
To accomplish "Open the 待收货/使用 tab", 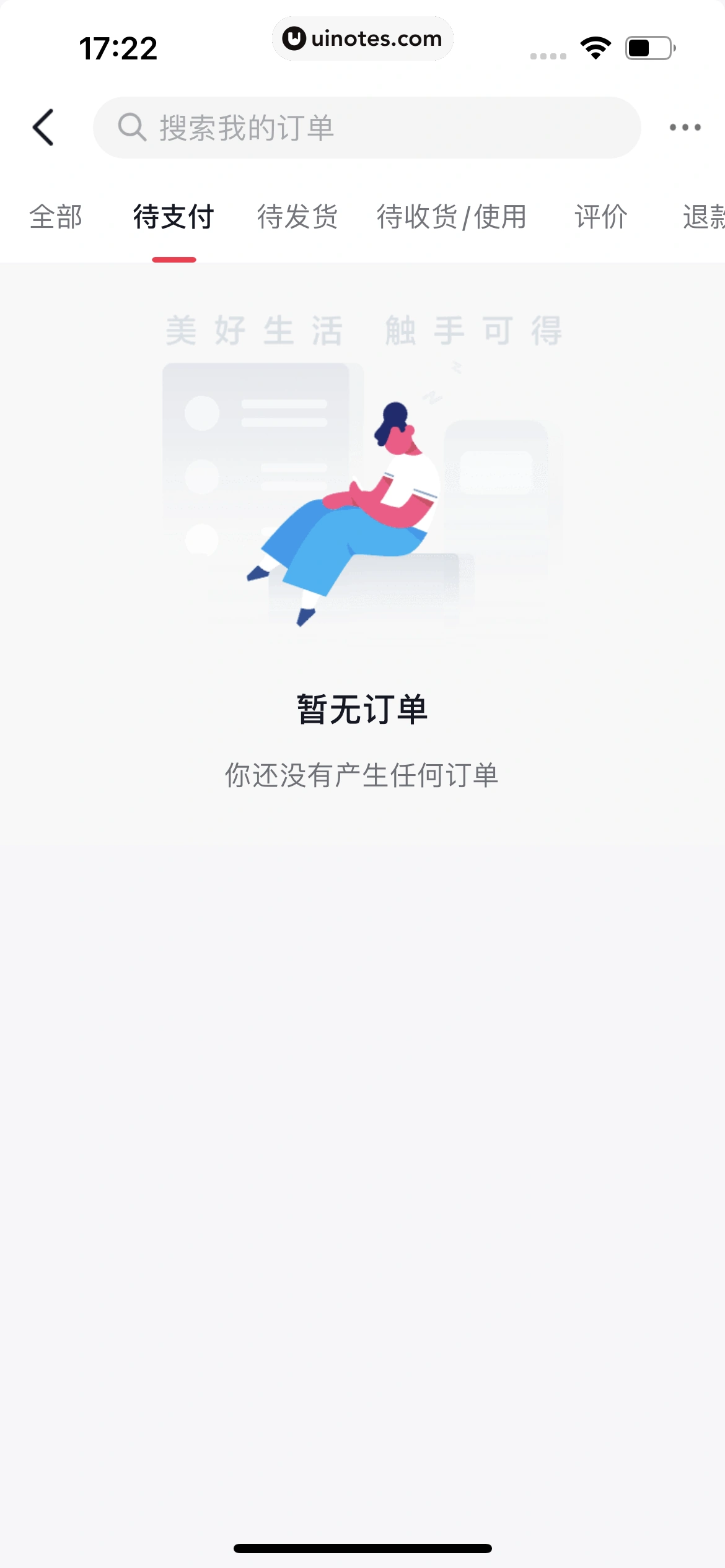I will pyautogui.click(x=451, y=217).
